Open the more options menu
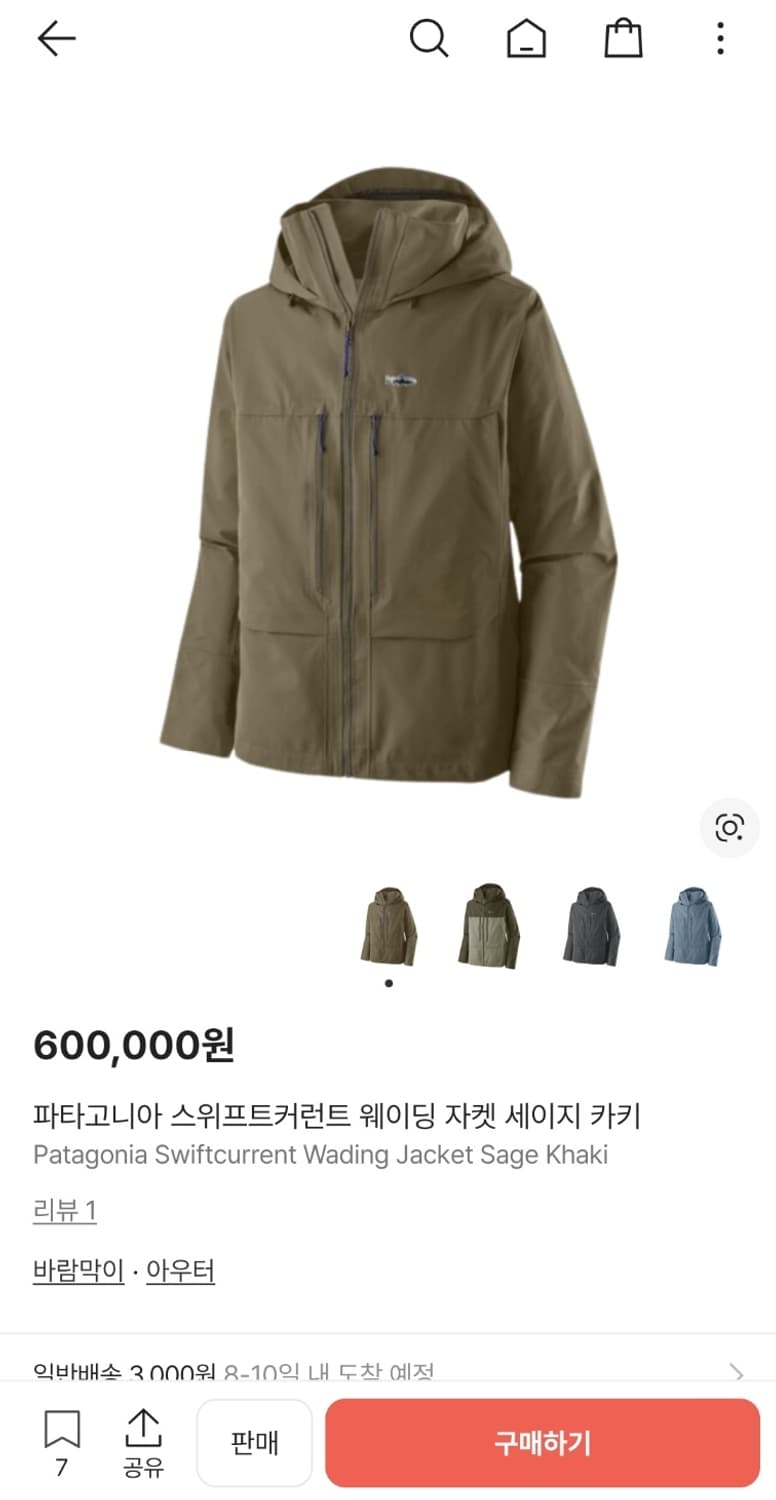This screenshot has height=1500, width=776. (x=719, y=38)
